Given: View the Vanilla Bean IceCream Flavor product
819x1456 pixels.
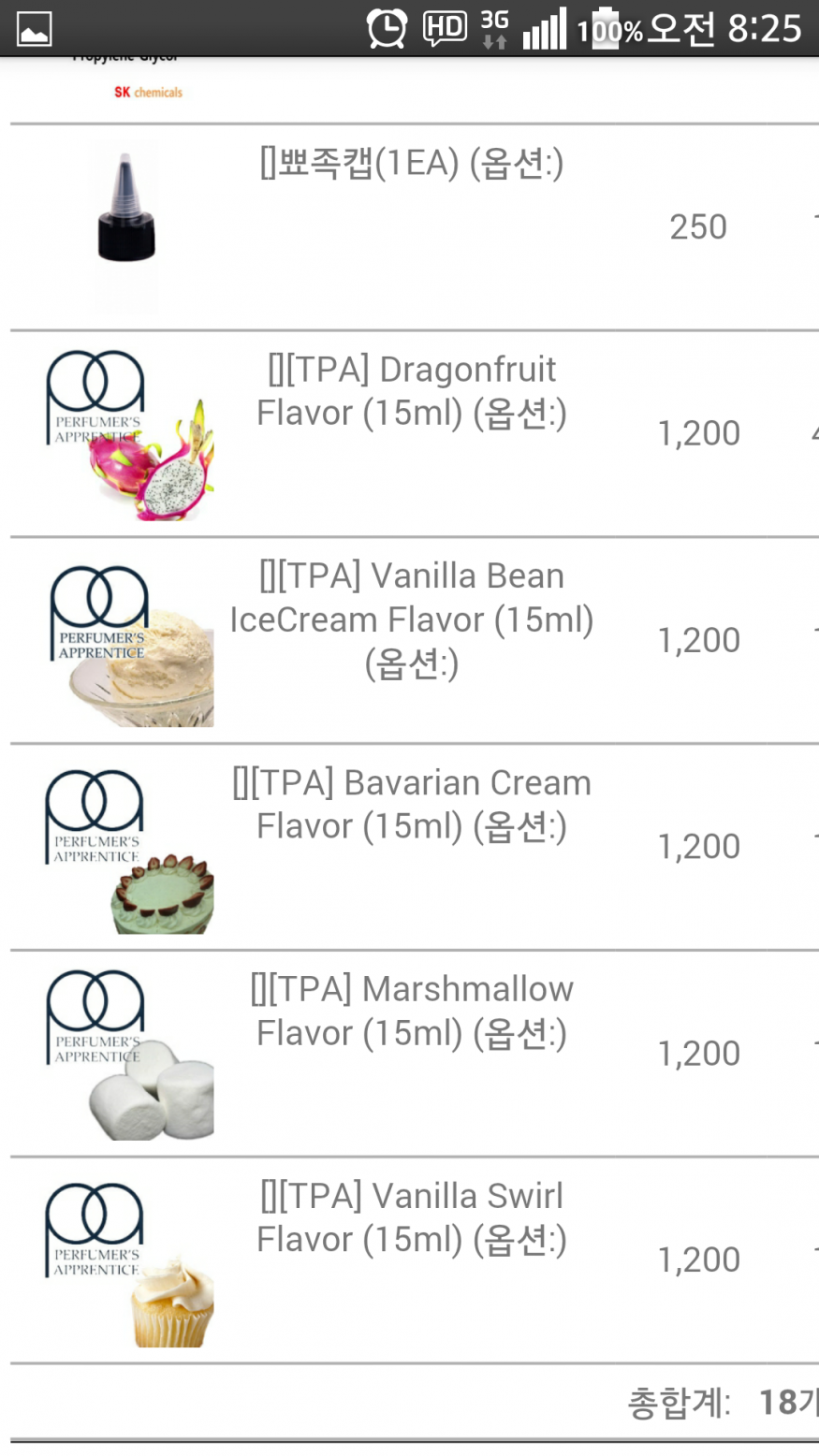Looking at the screenshot, I should (x=412, y=619).
